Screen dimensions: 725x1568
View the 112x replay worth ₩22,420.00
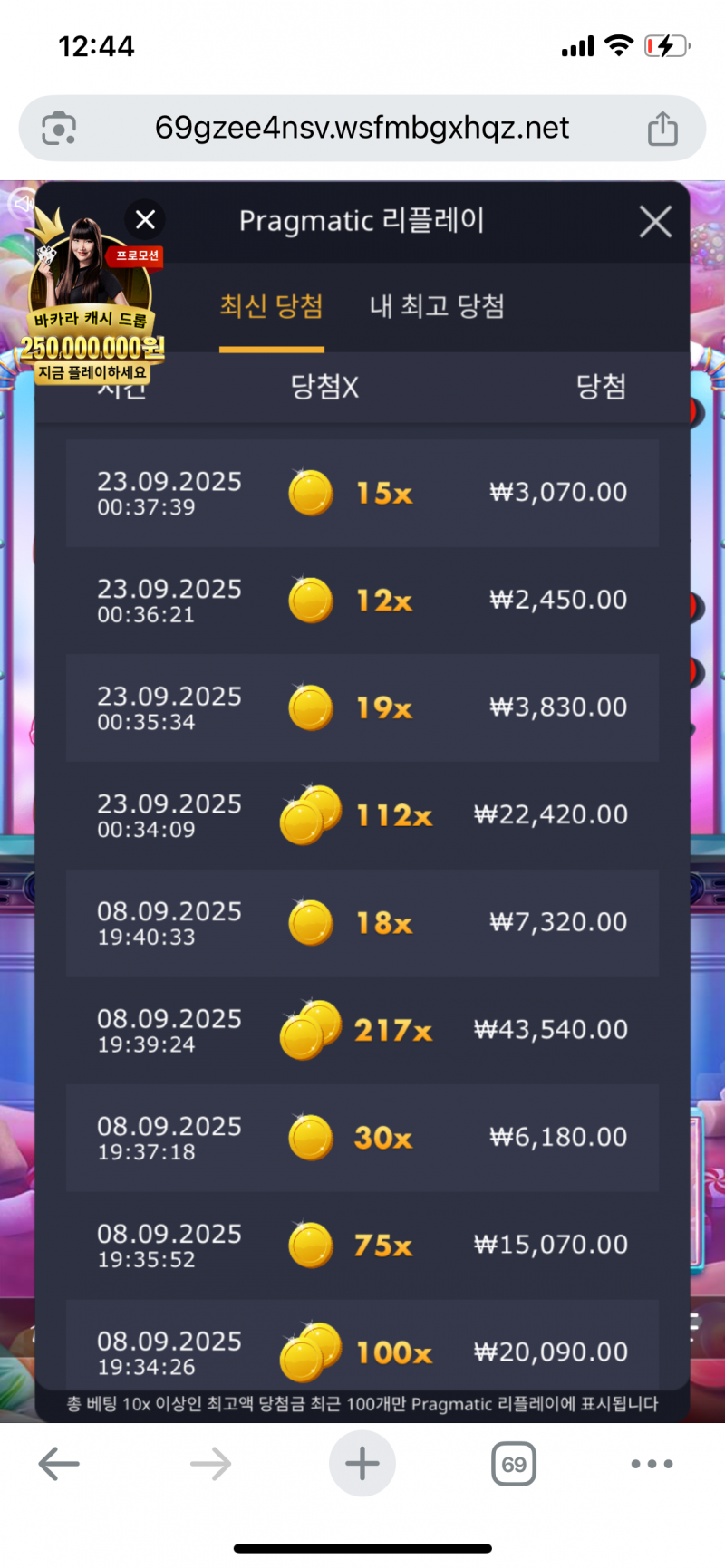click(x=362, y=815)
